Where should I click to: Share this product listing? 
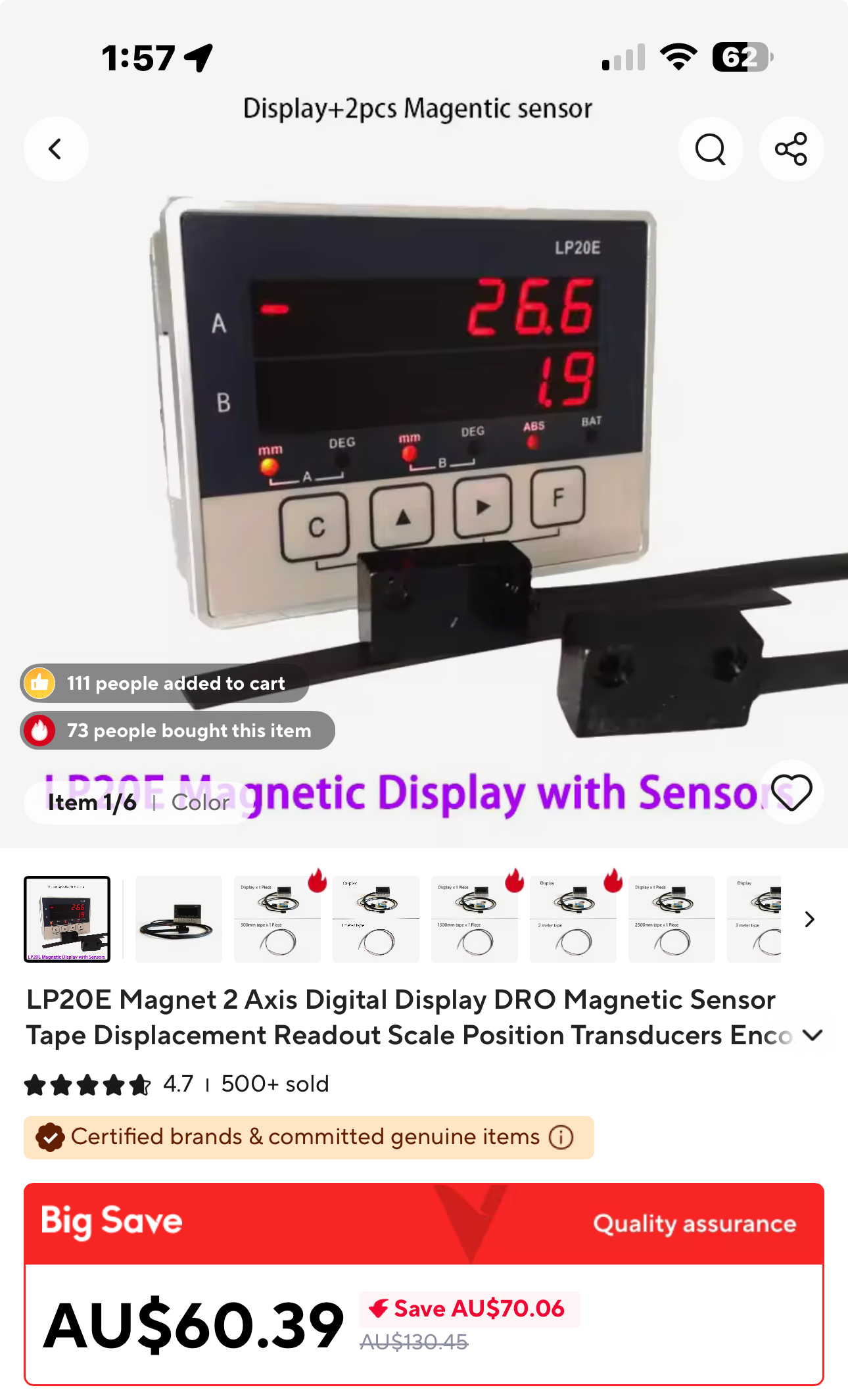[791, 149]
